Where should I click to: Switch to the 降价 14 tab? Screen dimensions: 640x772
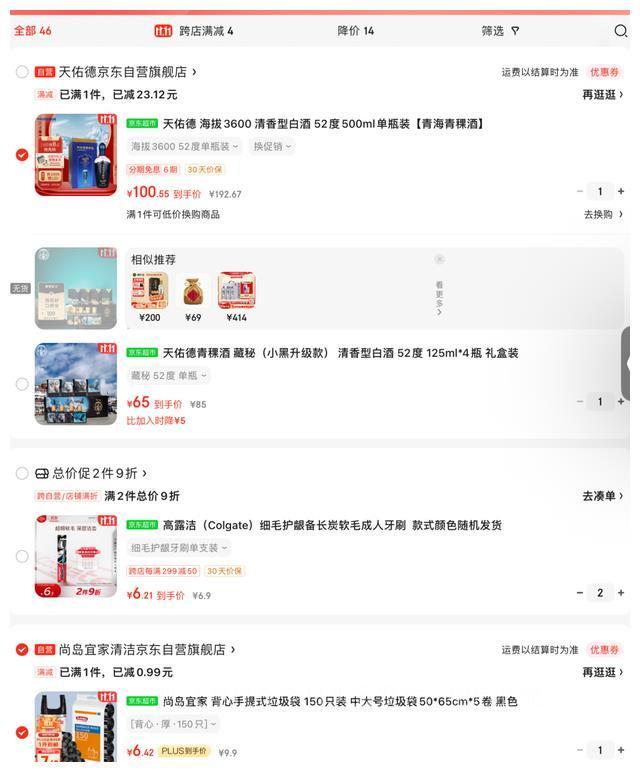[x=355, y=31]
